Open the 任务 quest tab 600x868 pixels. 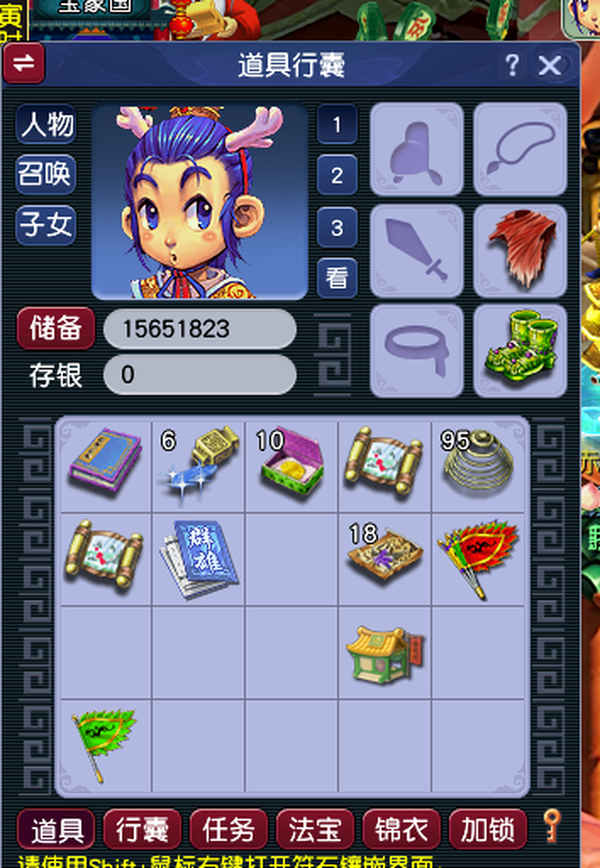coord(229,829)
